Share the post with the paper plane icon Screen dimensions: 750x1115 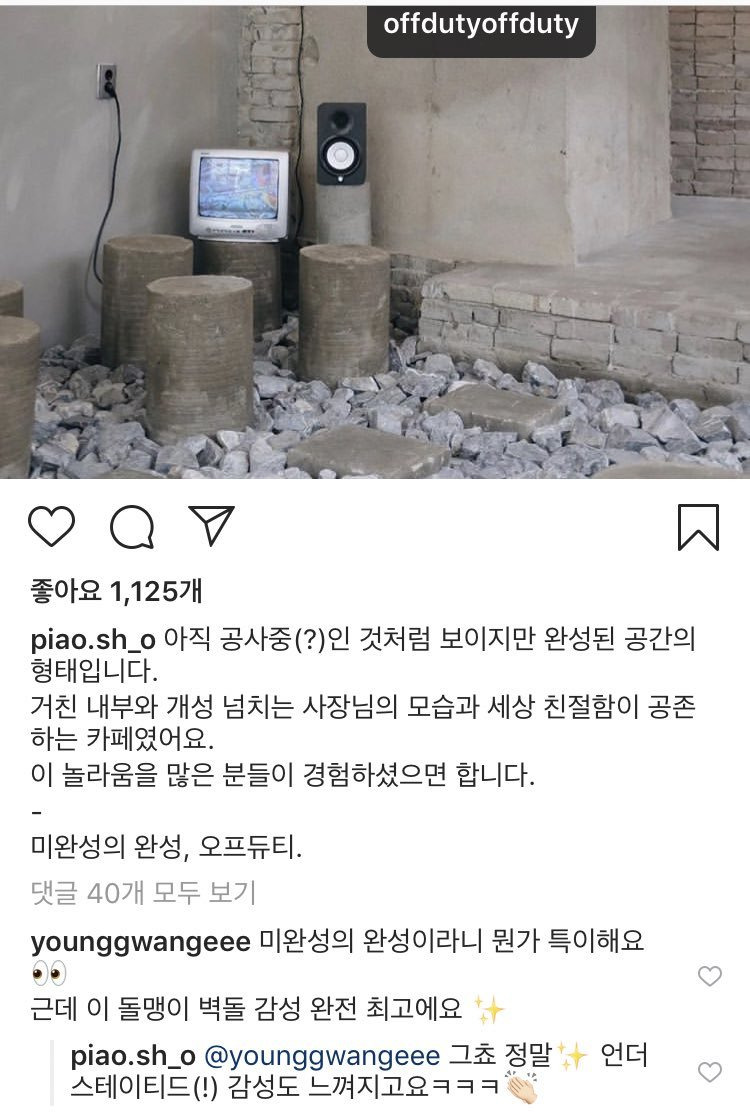(x=212, y=526)
